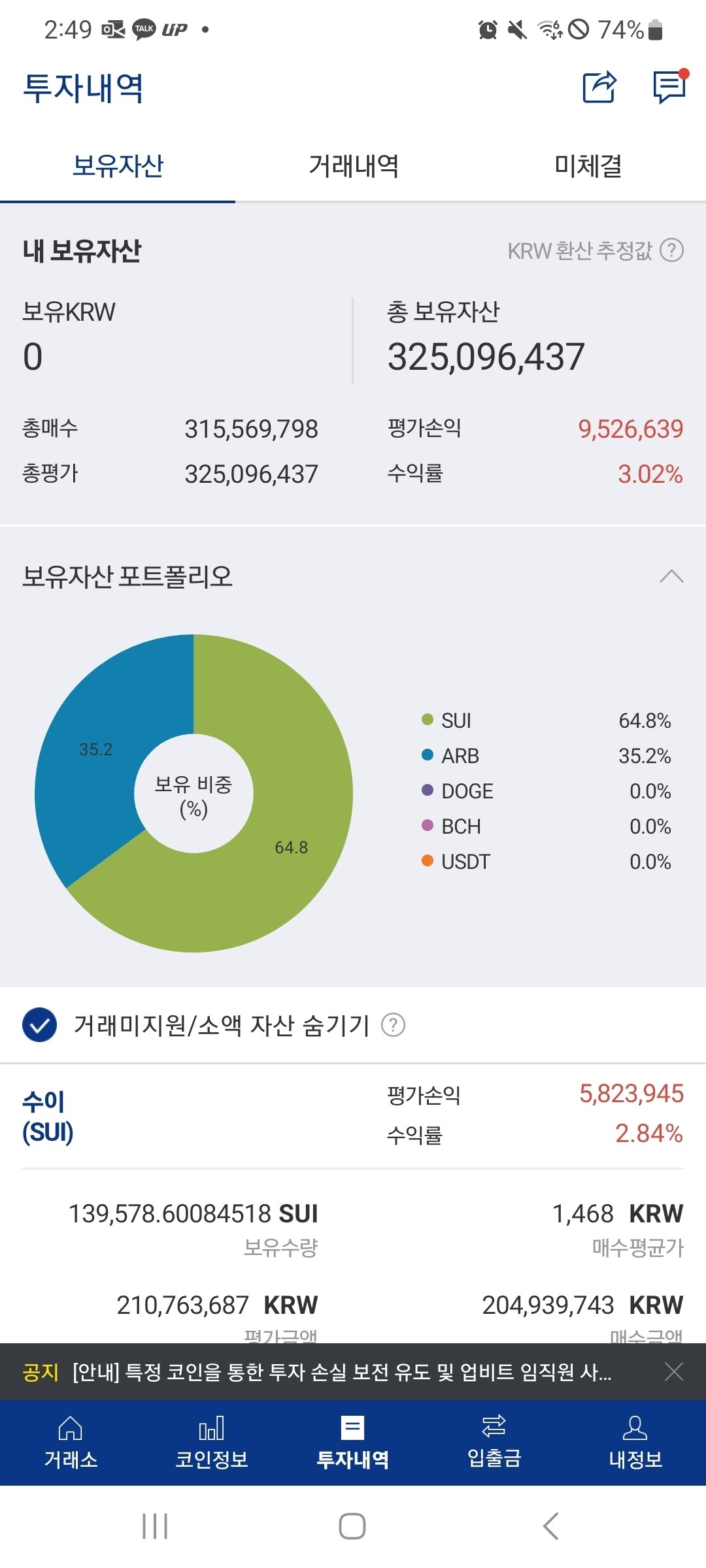This screenshot has height=1568, width=706.
Task: Tap the ARB legend dot in portfolio chart
Action: coord(428,756)
